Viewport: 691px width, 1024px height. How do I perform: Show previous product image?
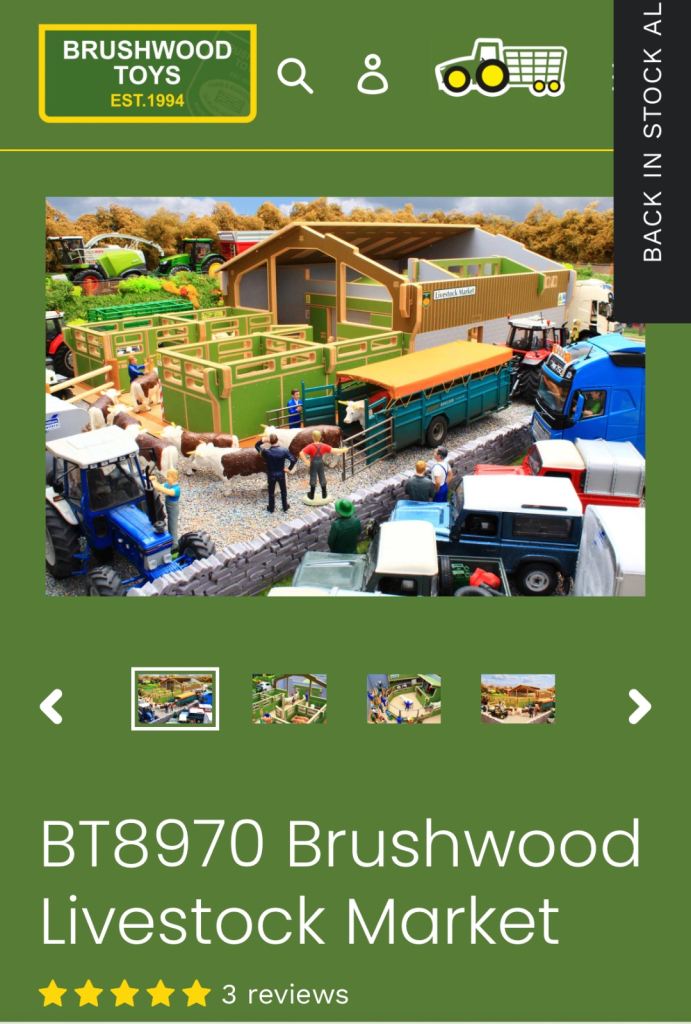[x=51, y=706]
